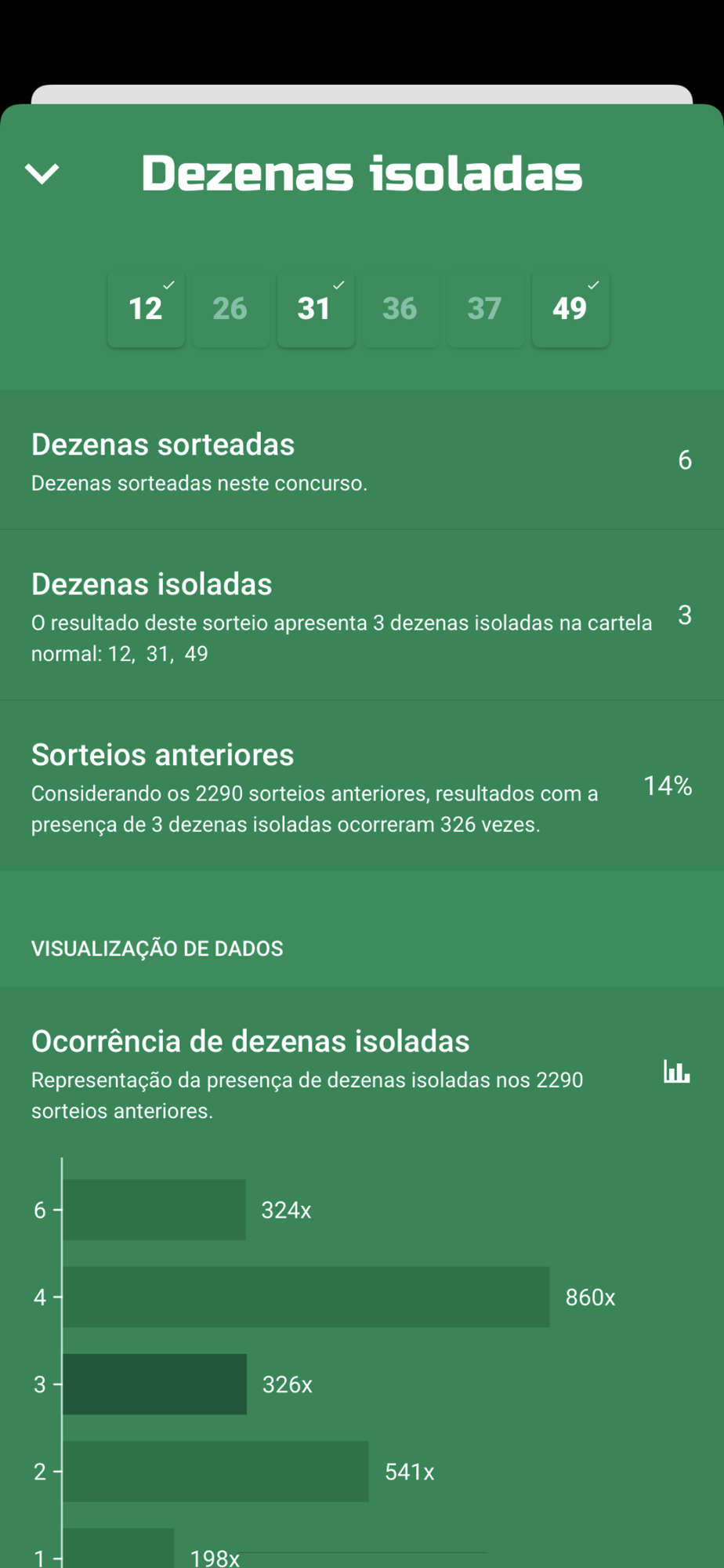Viewport: 724px width, 1568px height.
Task: Tap number ball 31
Action: click(x=315, y=309)
